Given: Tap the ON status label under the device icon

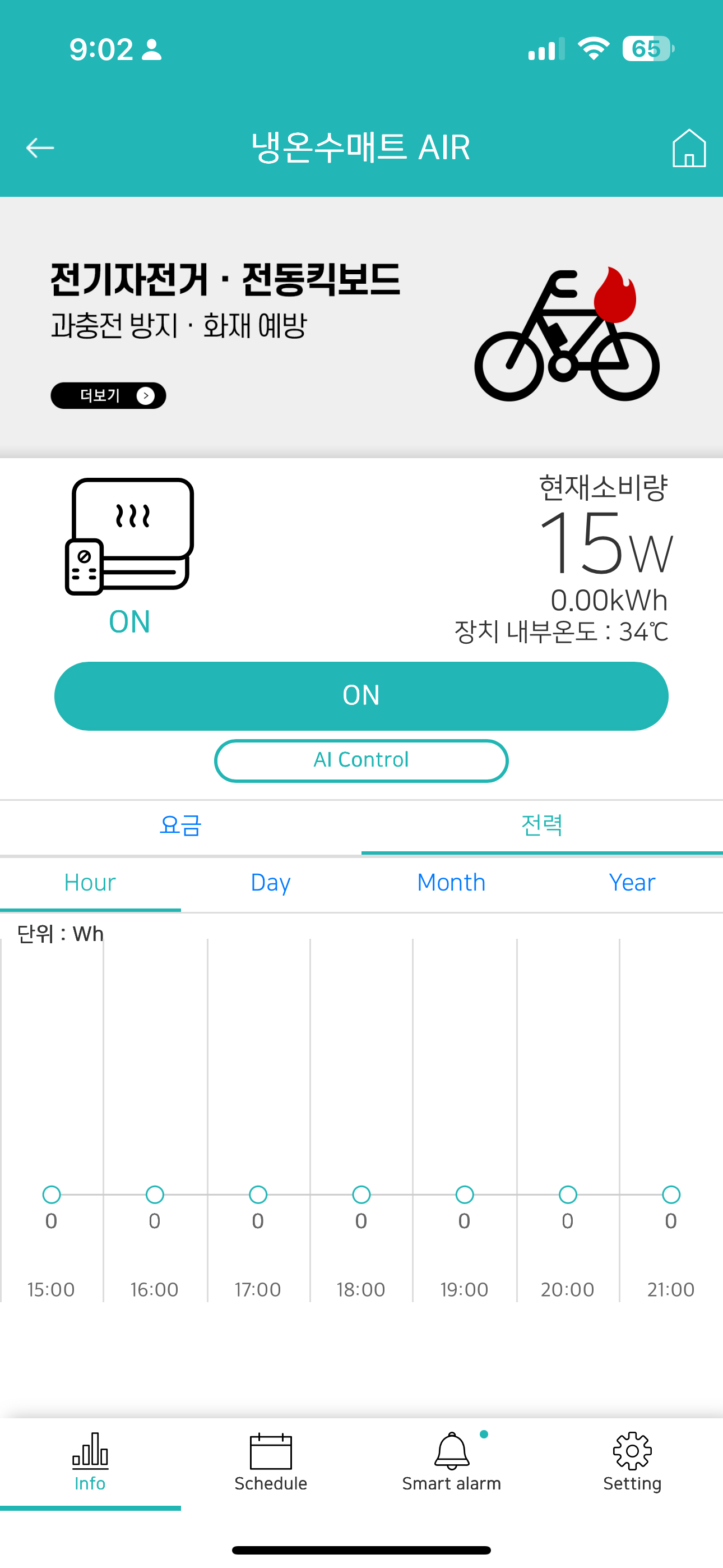Looking at the screenshot, I should (x=129, y=621).
